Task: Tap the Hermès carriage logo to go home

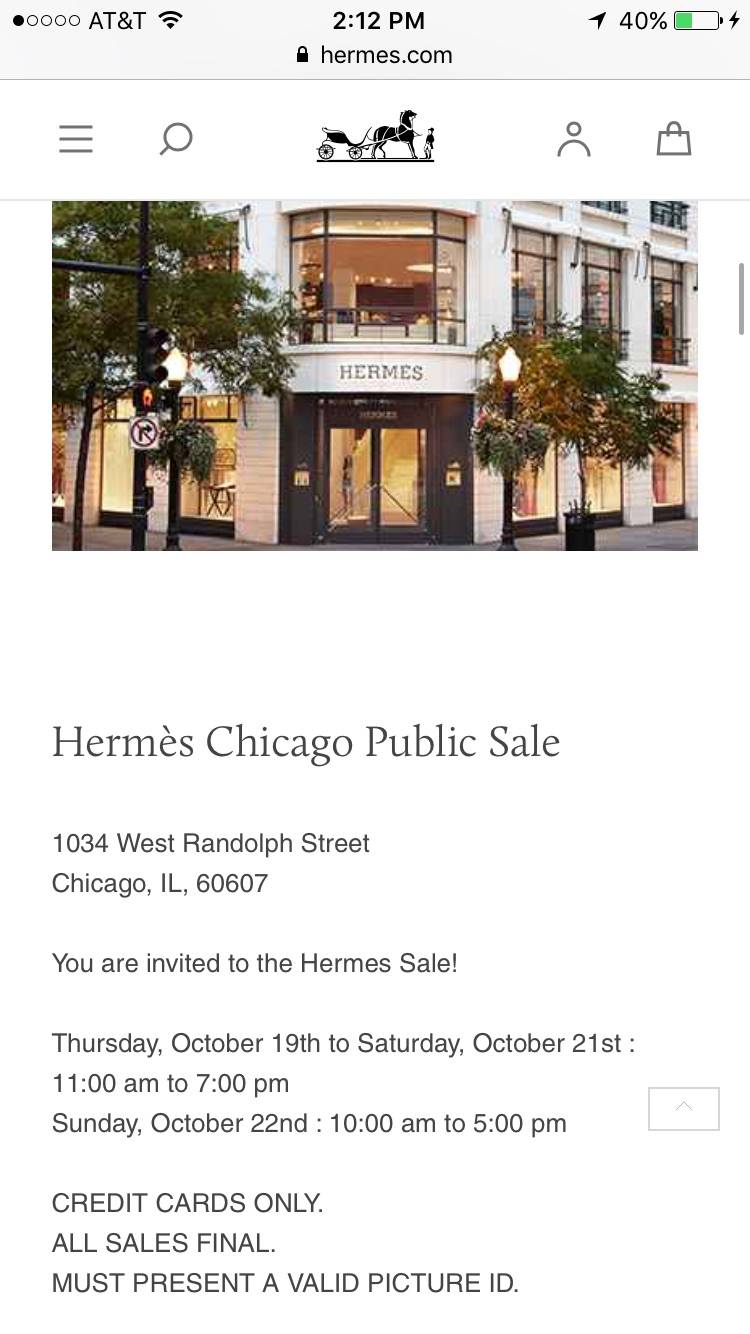Action: pyautogui.click(x=376, y=136)
